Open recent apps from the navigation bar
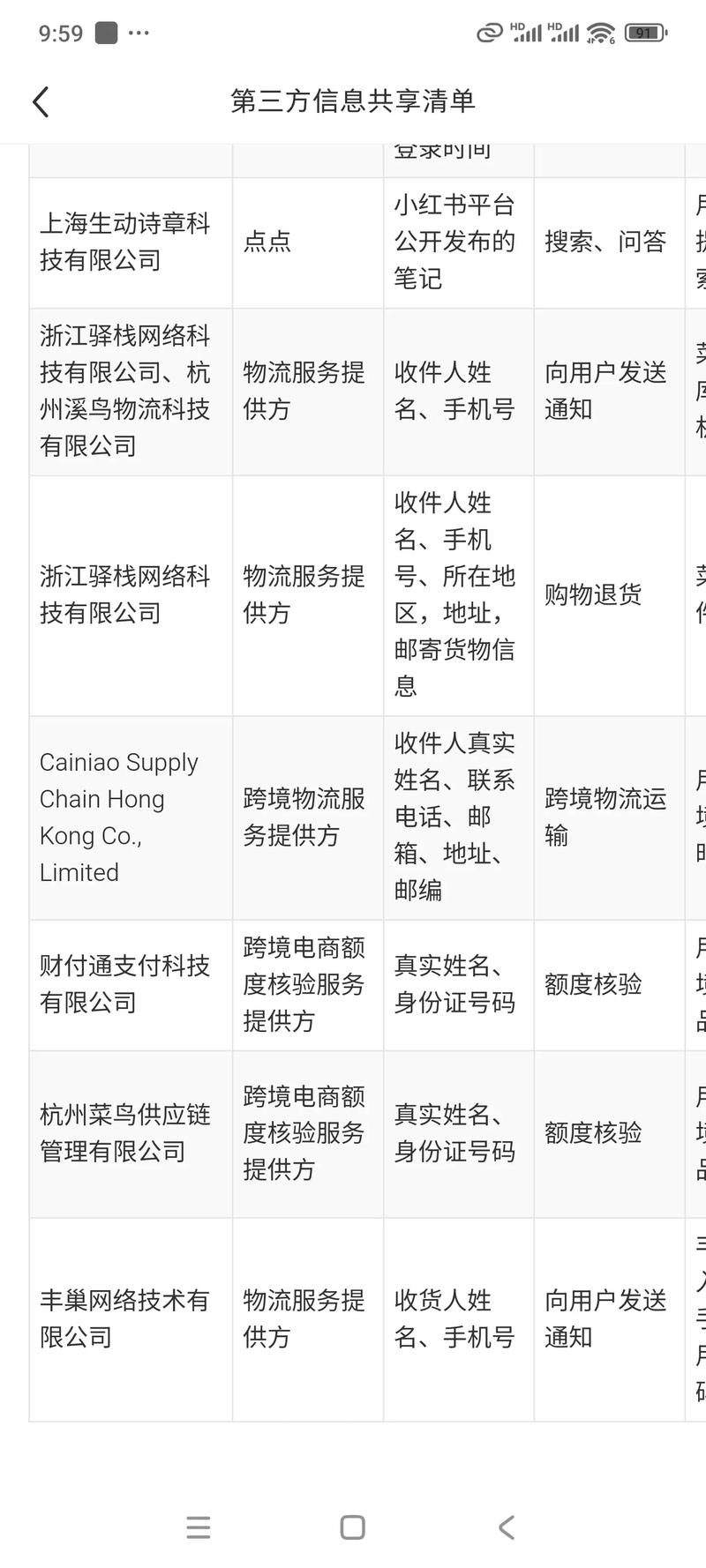Image resolution: width=706 pixels, height=1568 pixels. coord(199,1527)
